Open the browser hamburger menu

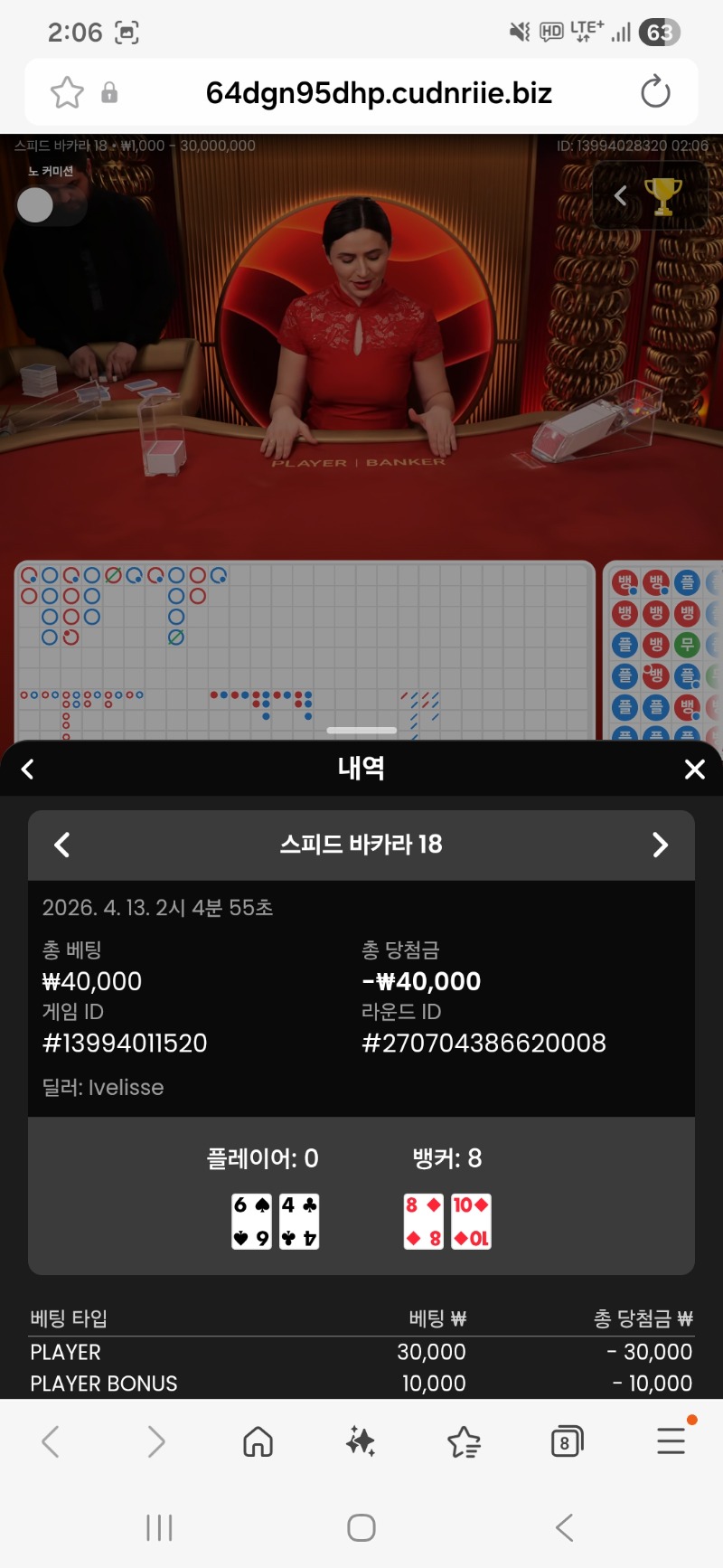[671, 1440]
